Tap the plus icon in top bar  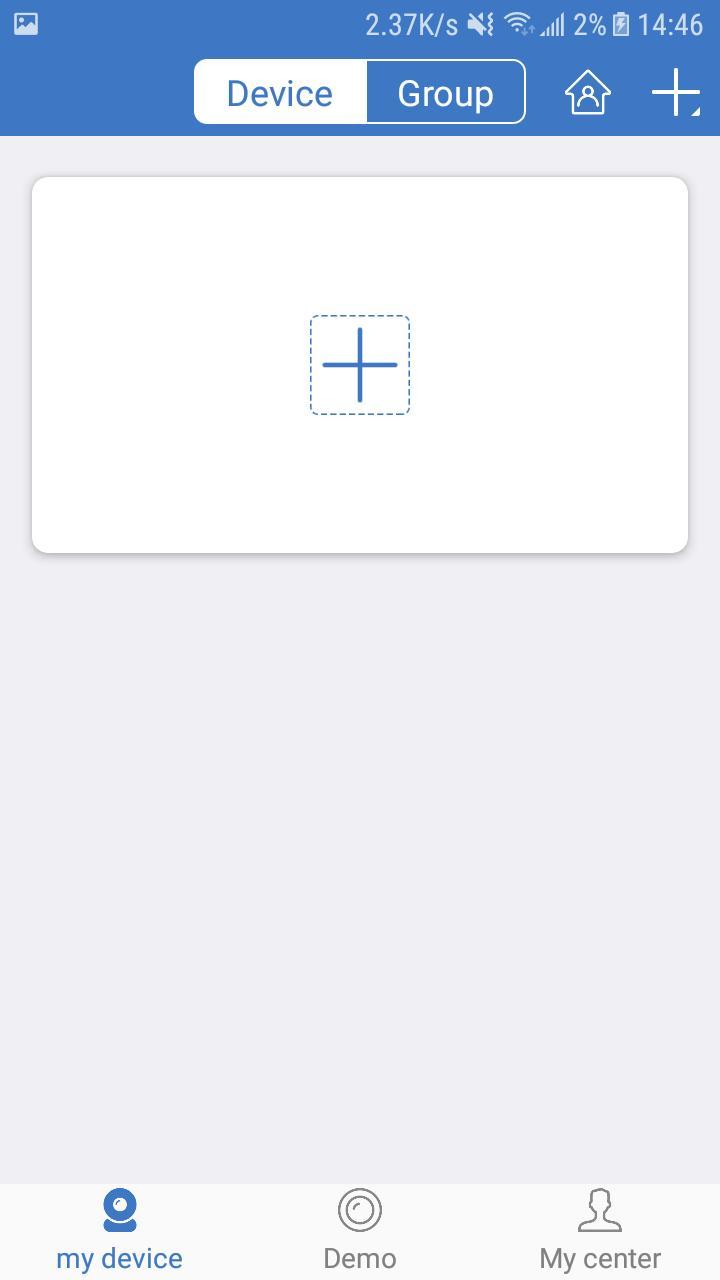[x=676, y=93]
